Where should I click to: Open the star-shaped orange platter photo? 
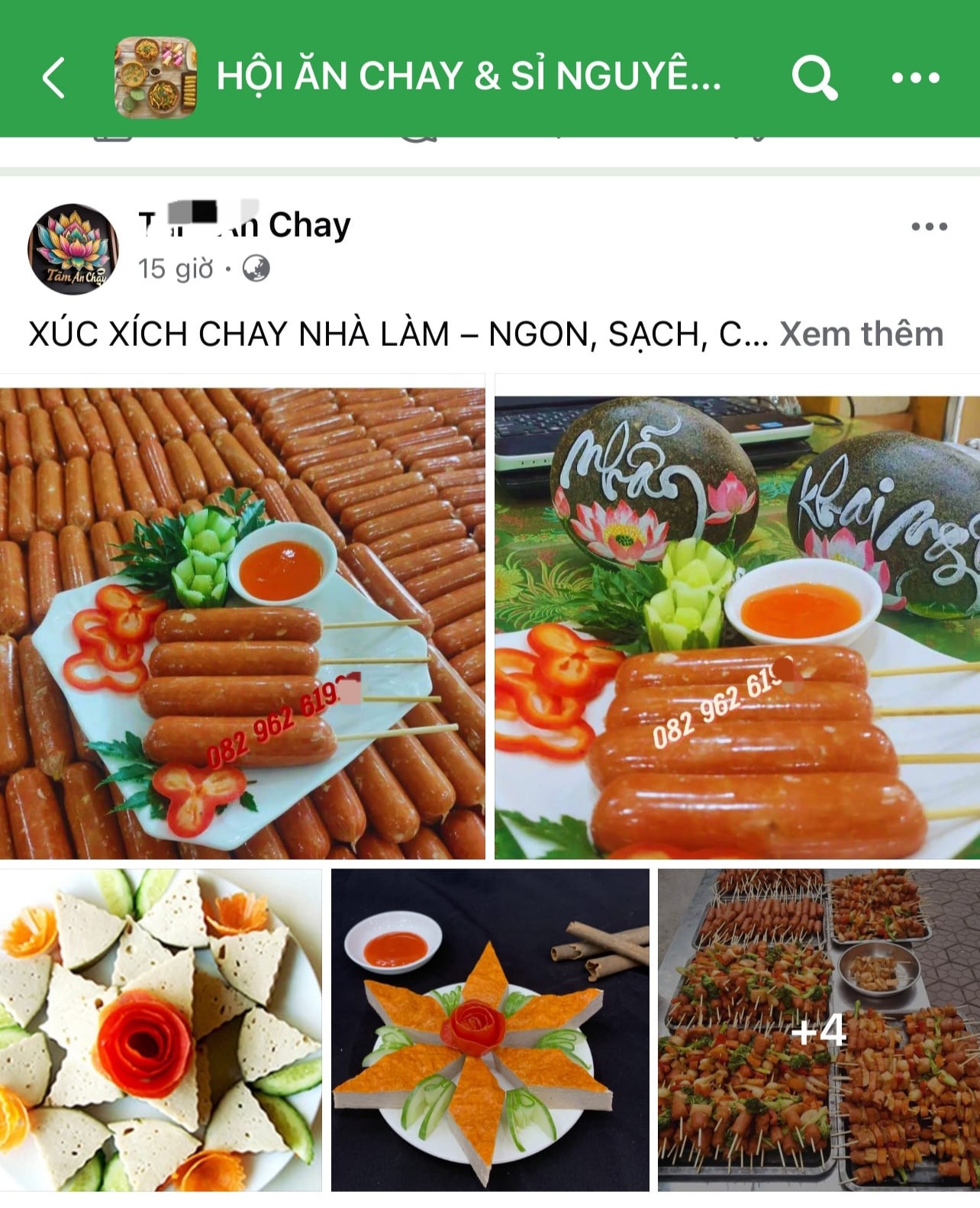coord(490,1029)
